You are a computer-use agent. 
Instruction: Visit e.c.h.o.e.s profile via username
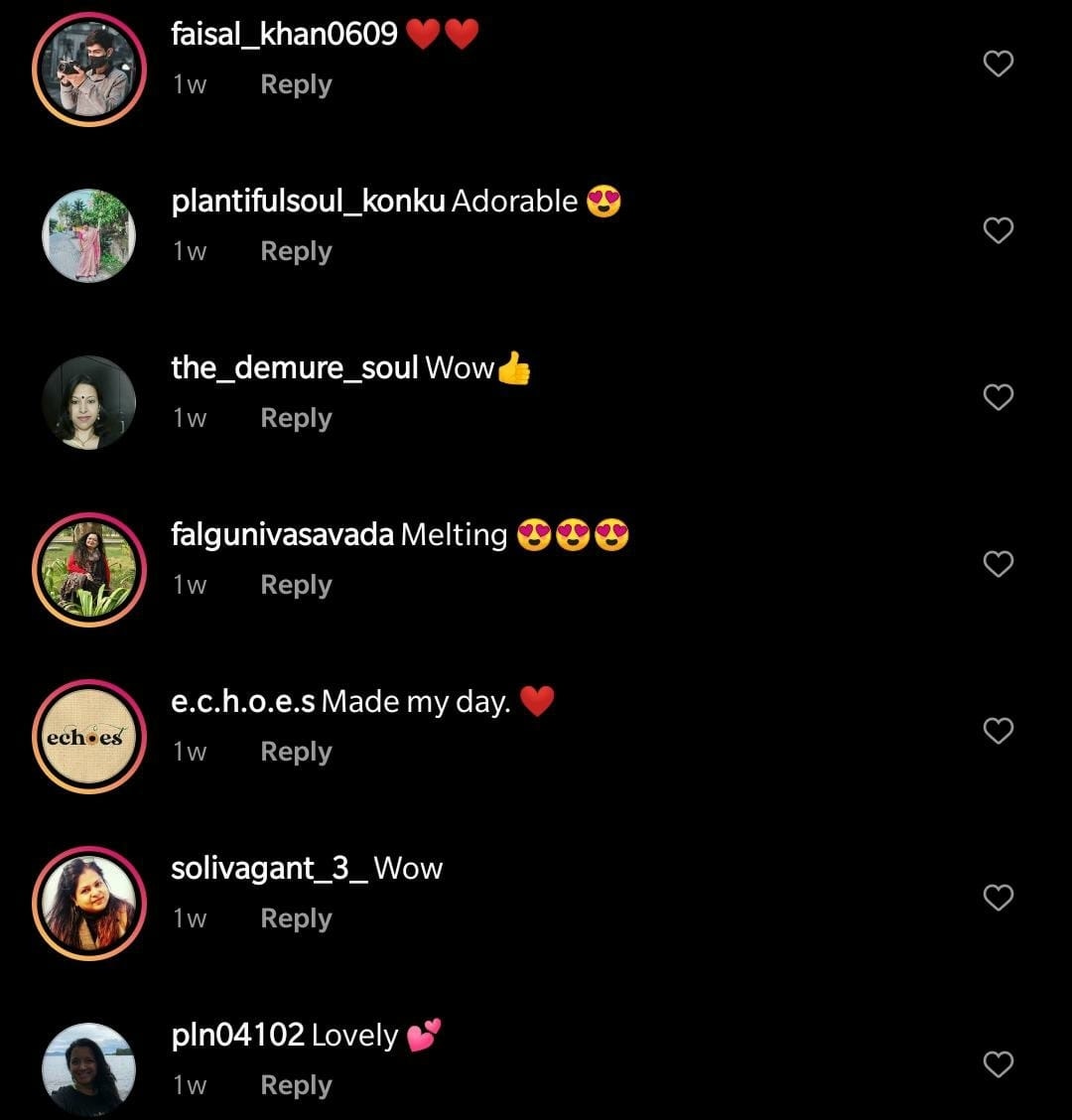click(243, 702)
